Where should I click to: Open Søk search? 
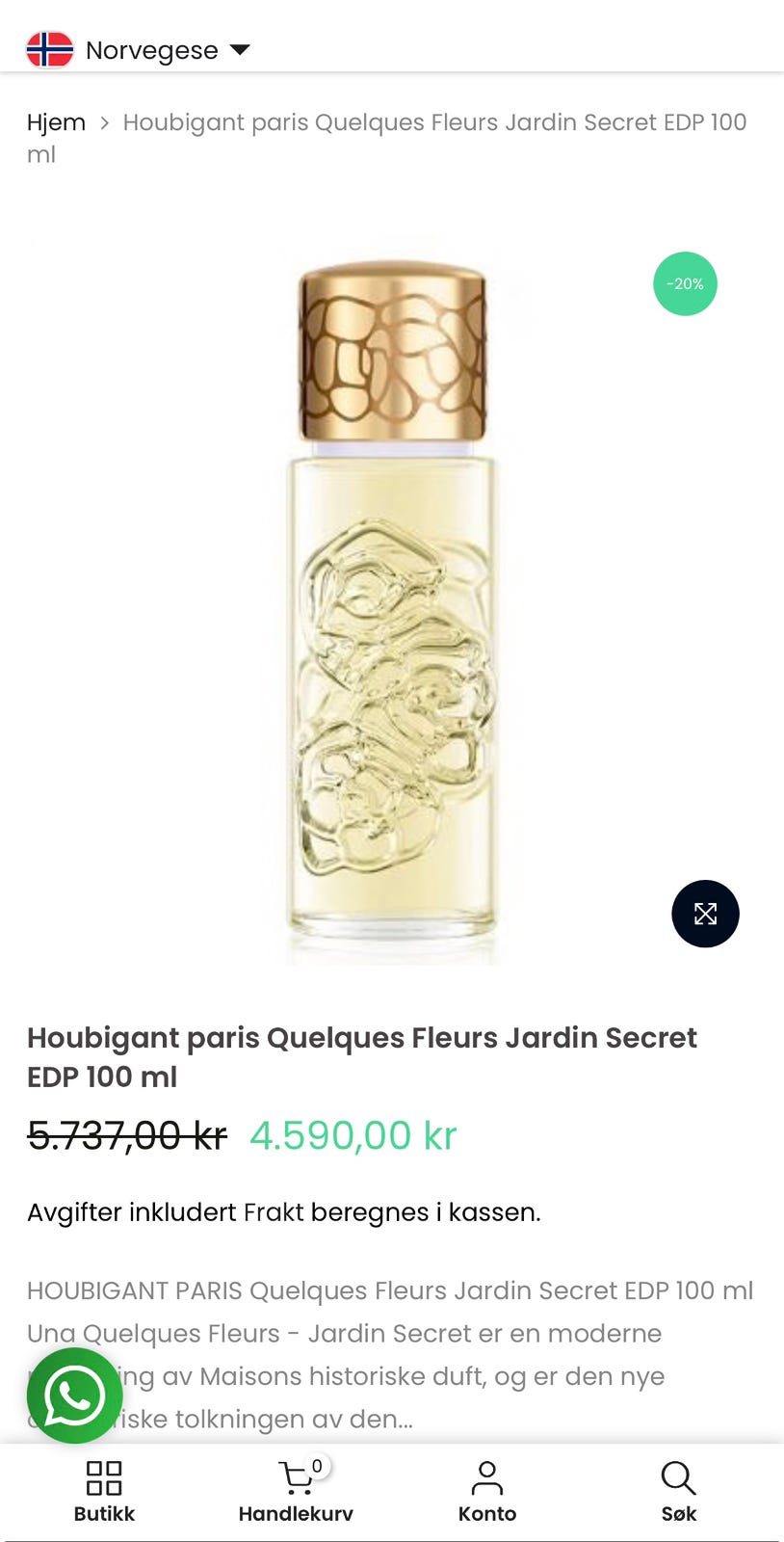(x=678, y=1491)
